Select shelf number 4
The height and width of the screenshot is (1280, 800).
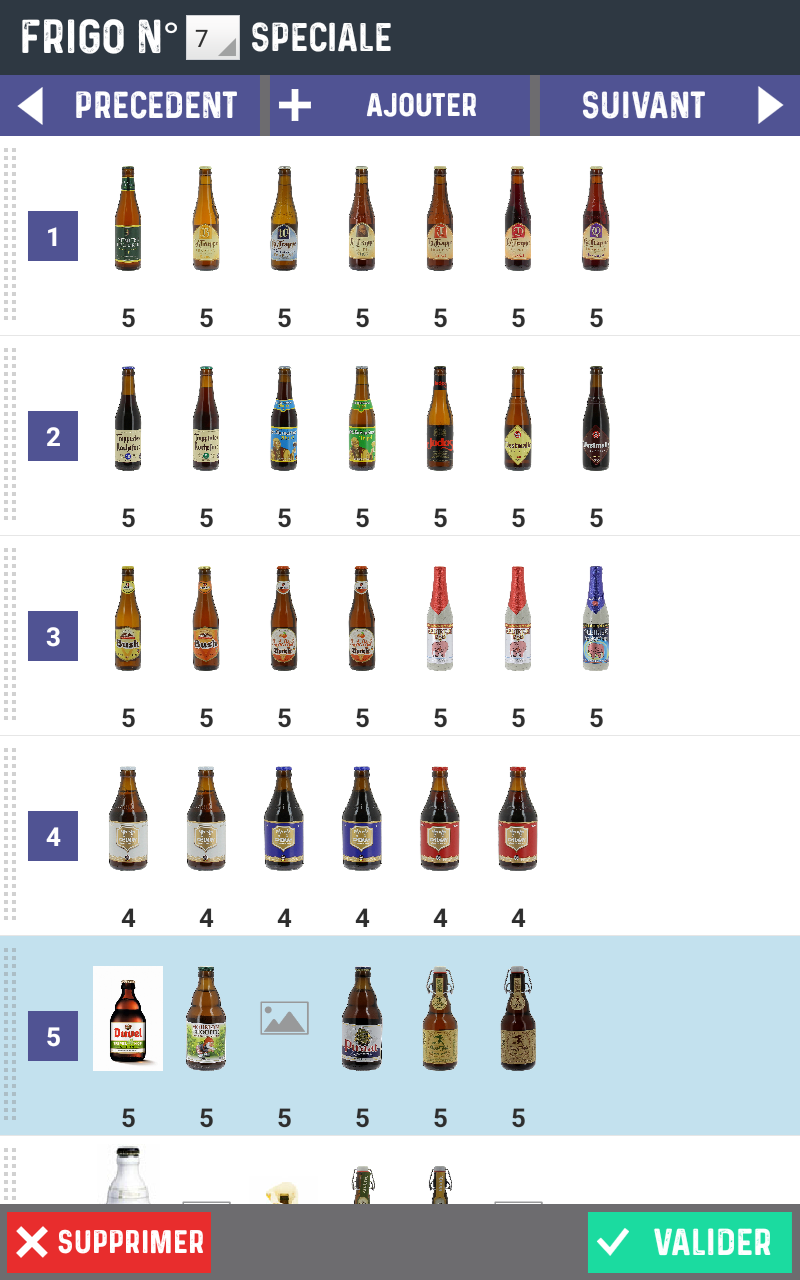(53, 837)
